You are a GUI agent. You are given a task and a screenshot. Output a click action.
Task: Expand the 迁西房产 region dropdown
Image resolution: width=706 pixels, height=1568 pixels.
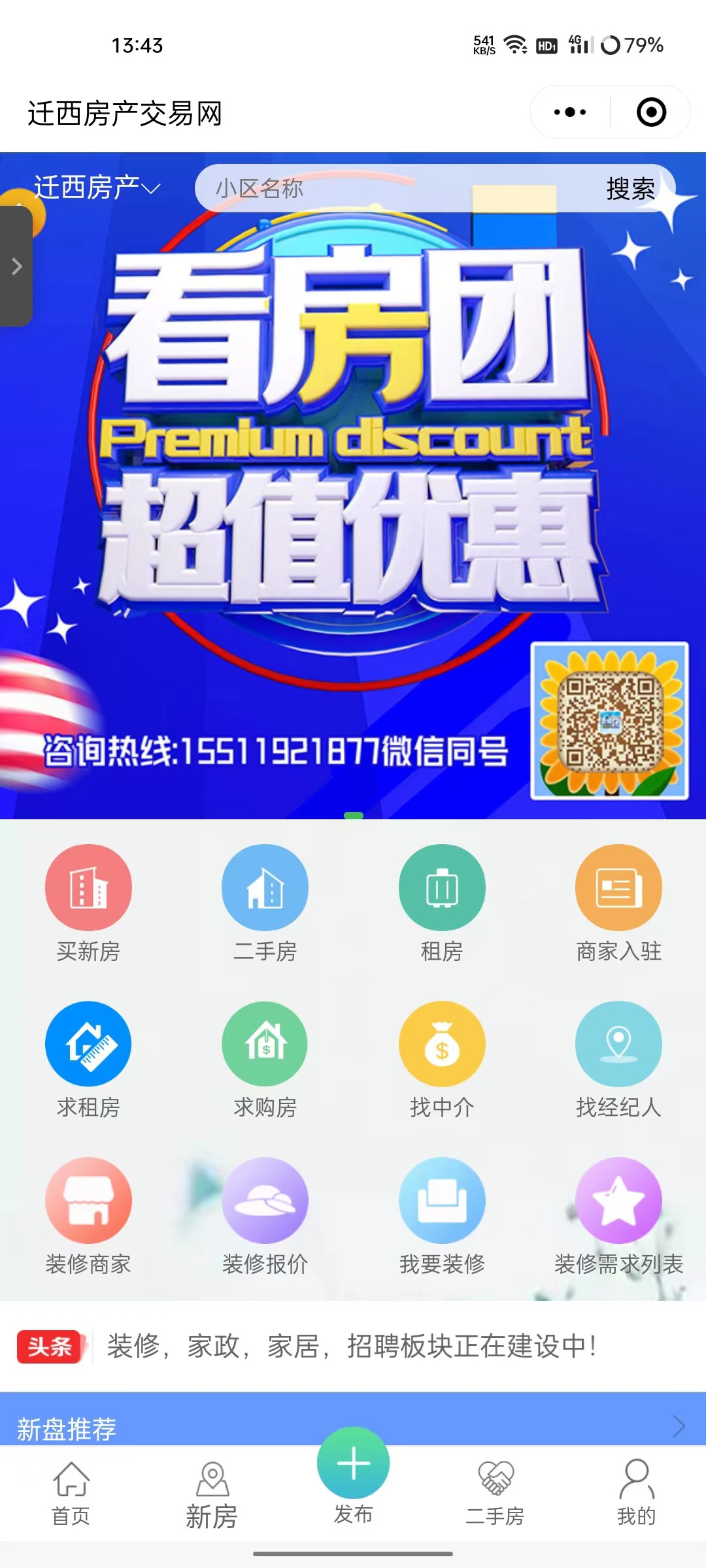(x=98, y=188)
